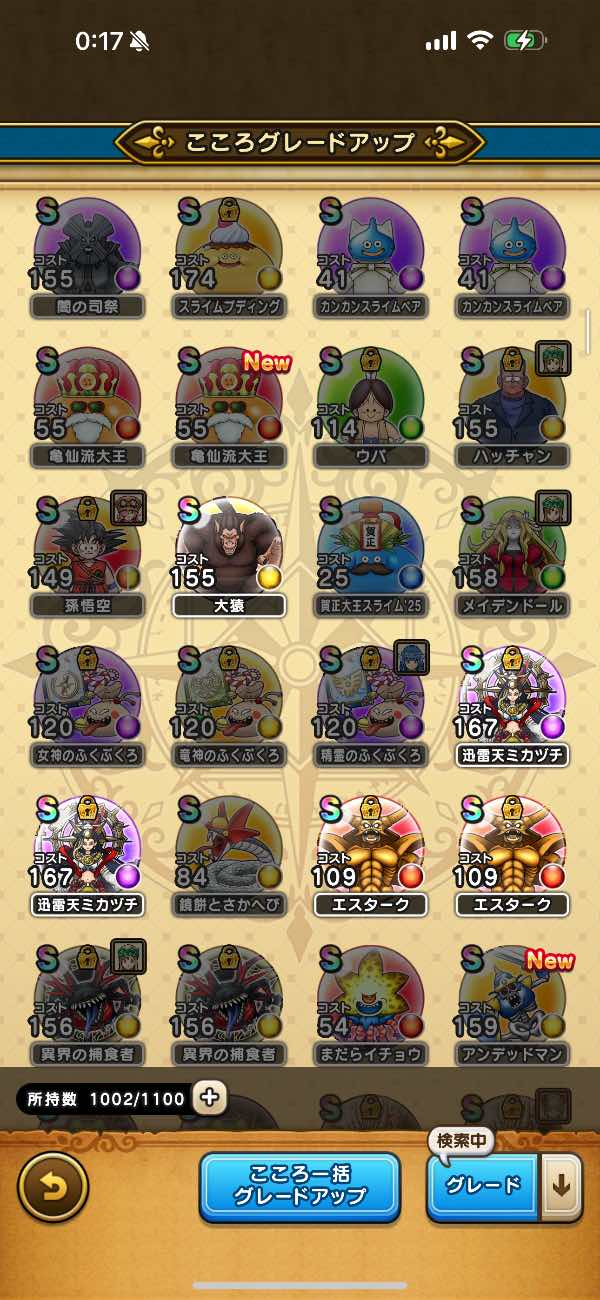Viewport: 600px width, 1300px height.
Task: Select the 賀正大王スライム'25 heart
Action: coord(370,552)
